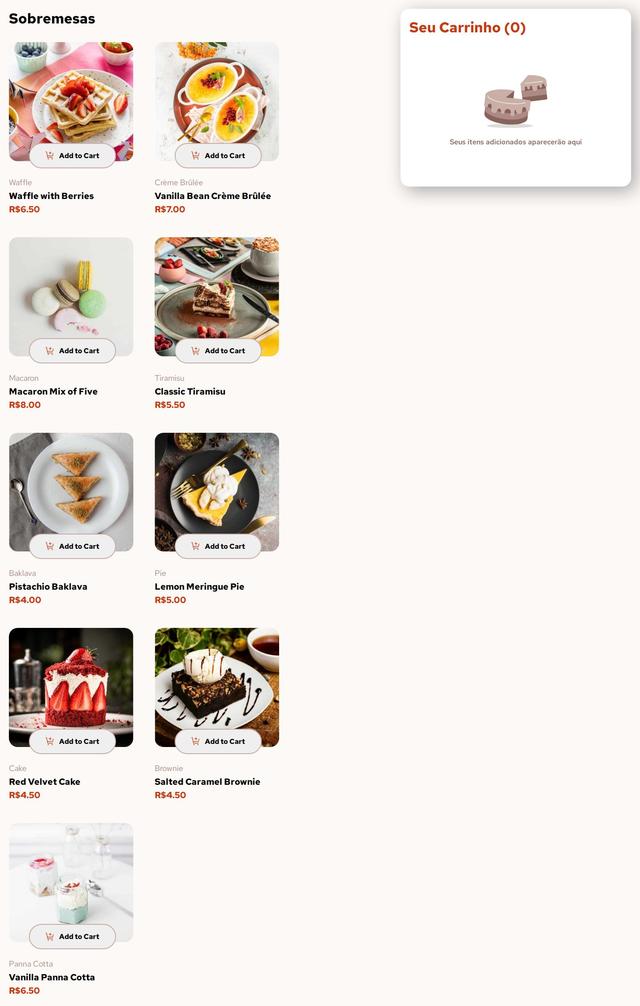Add Lemon Meringue Pie to cart
This screenshot has height=1006, width=640.
click(x=218, y=546)
